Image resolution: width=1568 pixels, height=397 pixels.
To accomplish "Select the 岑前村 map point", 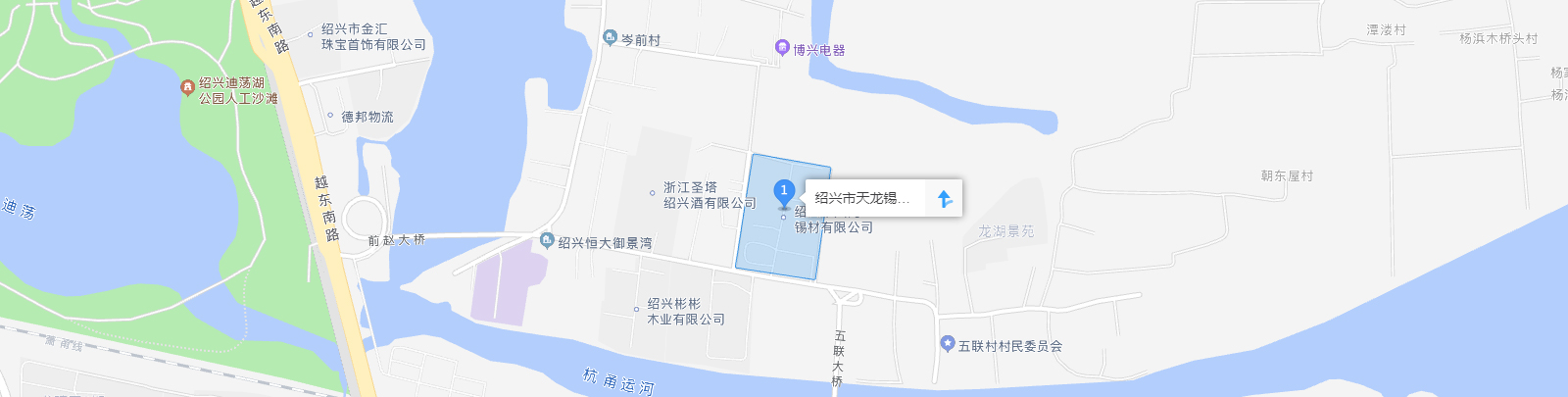I will tap(610, 38).
